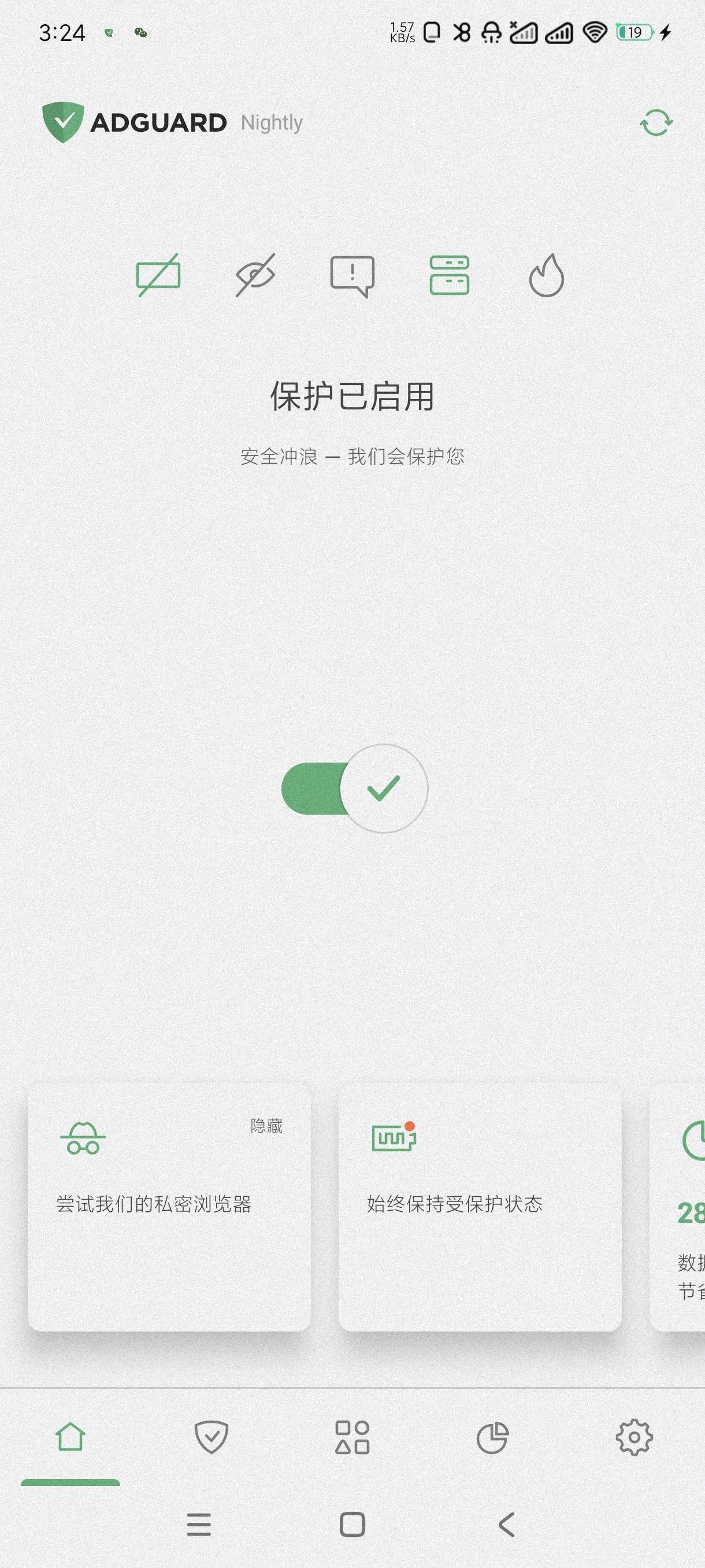This screenshot has height=1568, width=705.
Task: Open the 尝试我们的私密浏览器 card
Action: point(169,1211)
